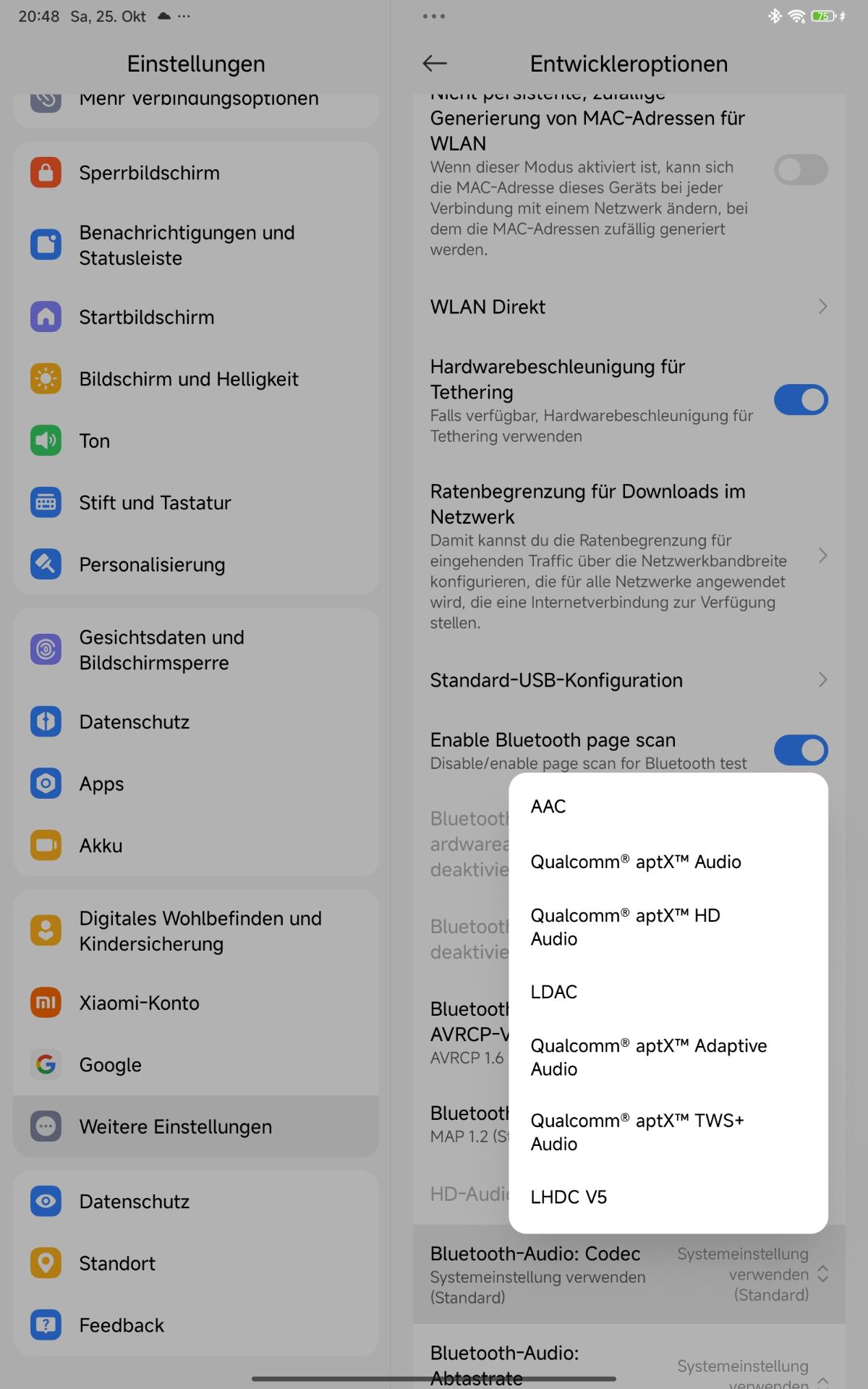
Task: Enable random MAC address generation for WLAN
Action: pos(800,170)
